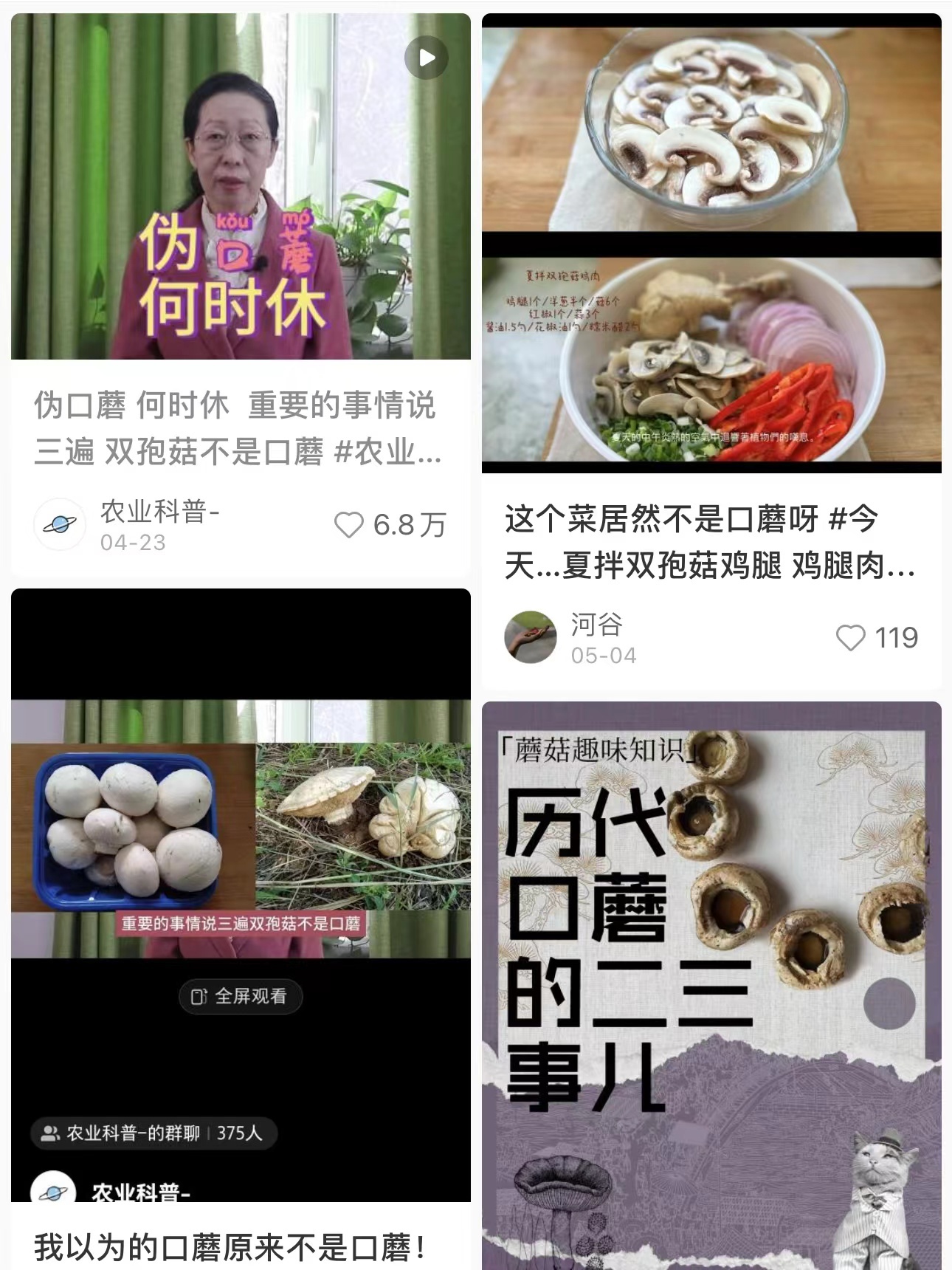Like the post by 河谷
952x1270 pixels.
click(x=850, y=638)
